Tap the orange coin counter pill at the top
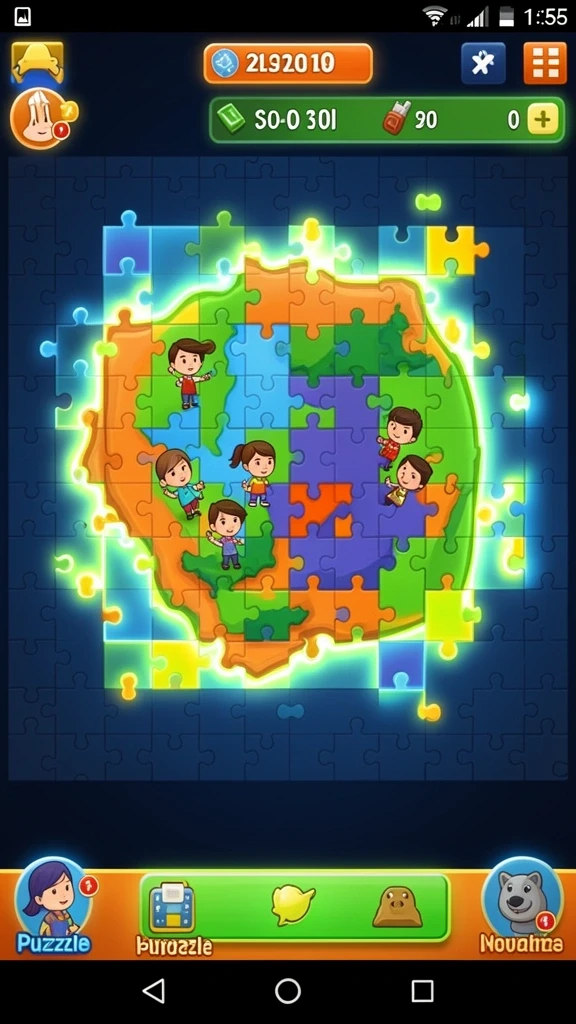Image resolution: width=576 pixels, height=1024 pixels. click(x=288, y=63)
